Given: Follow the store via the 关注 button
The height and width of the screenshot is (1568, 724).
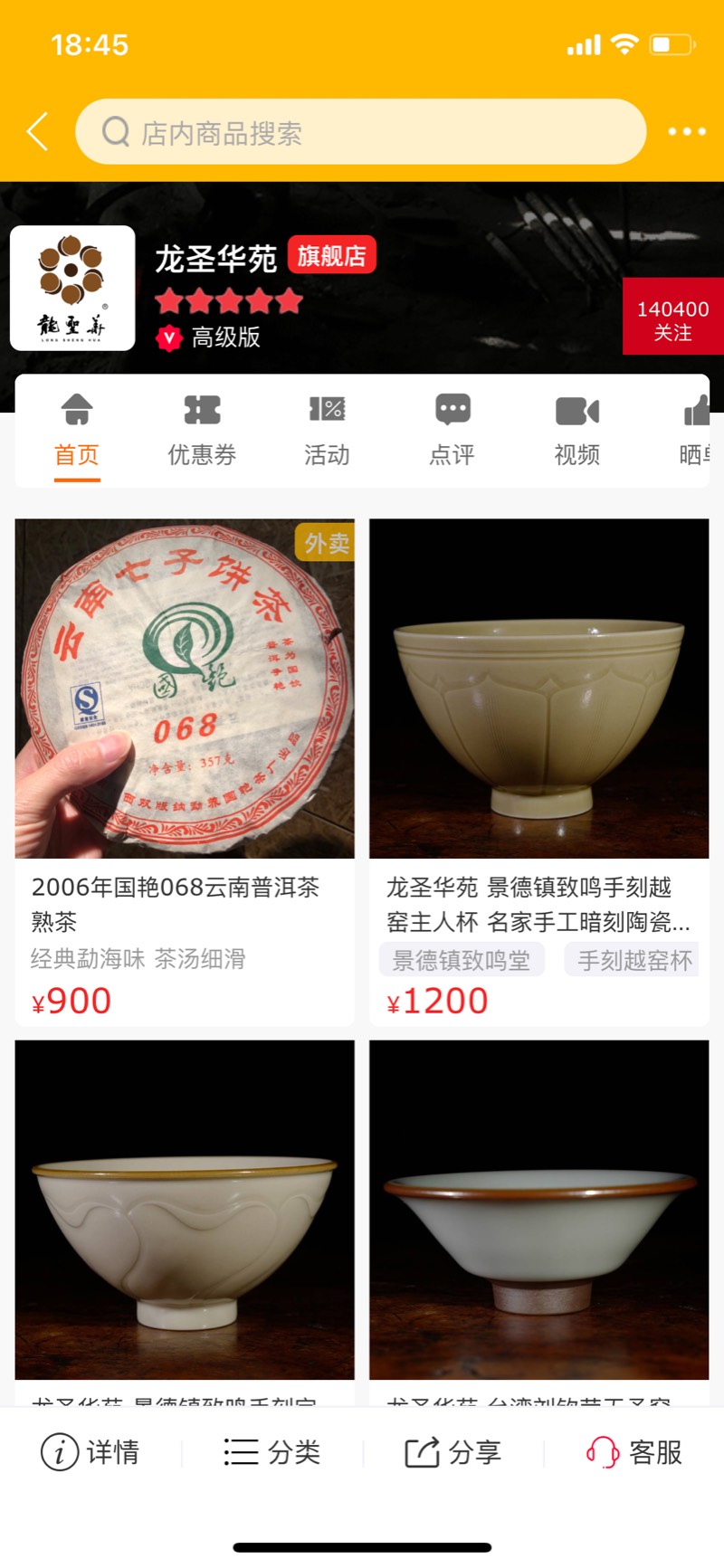Looking at the screenshot, I should 672,318.
